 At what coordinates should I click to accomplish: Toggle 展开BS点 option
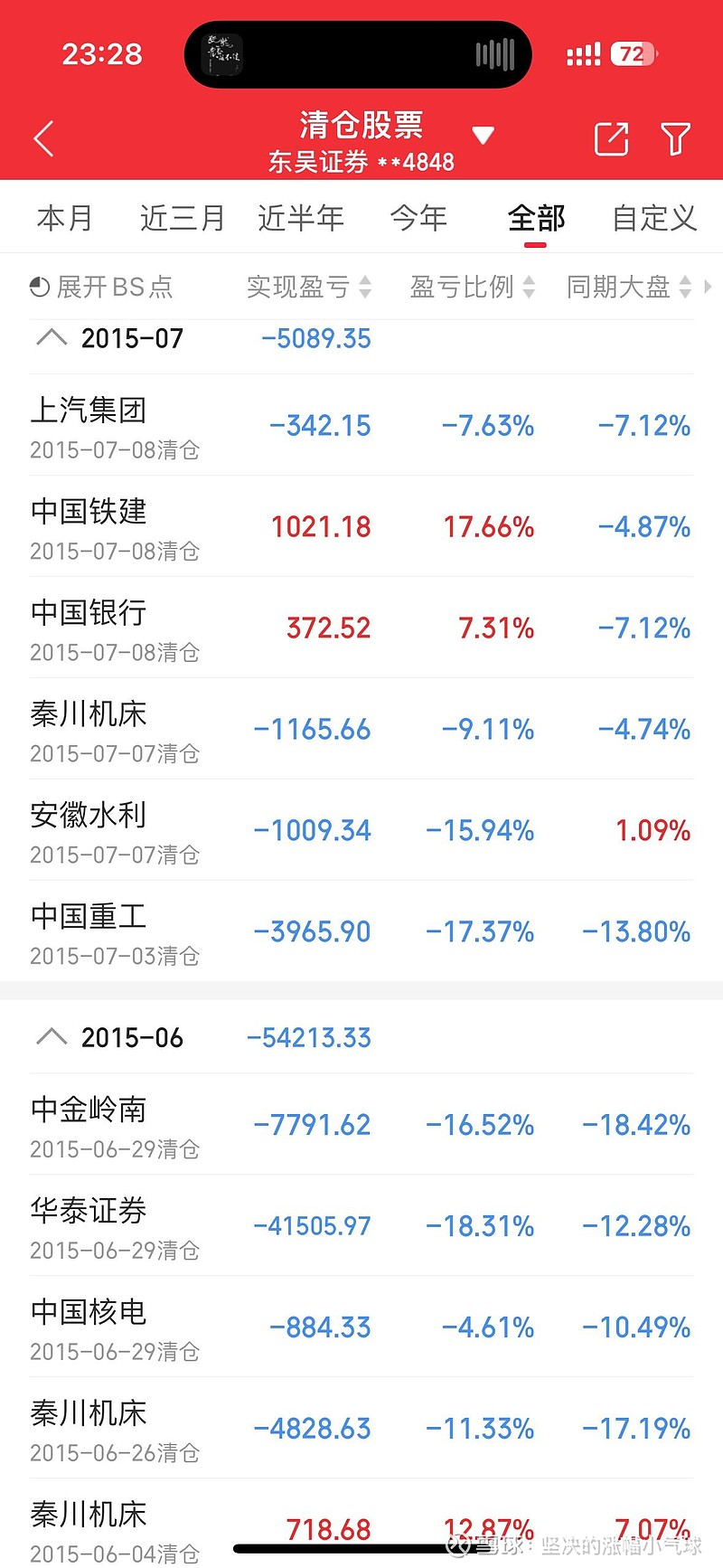coord(101,288)
